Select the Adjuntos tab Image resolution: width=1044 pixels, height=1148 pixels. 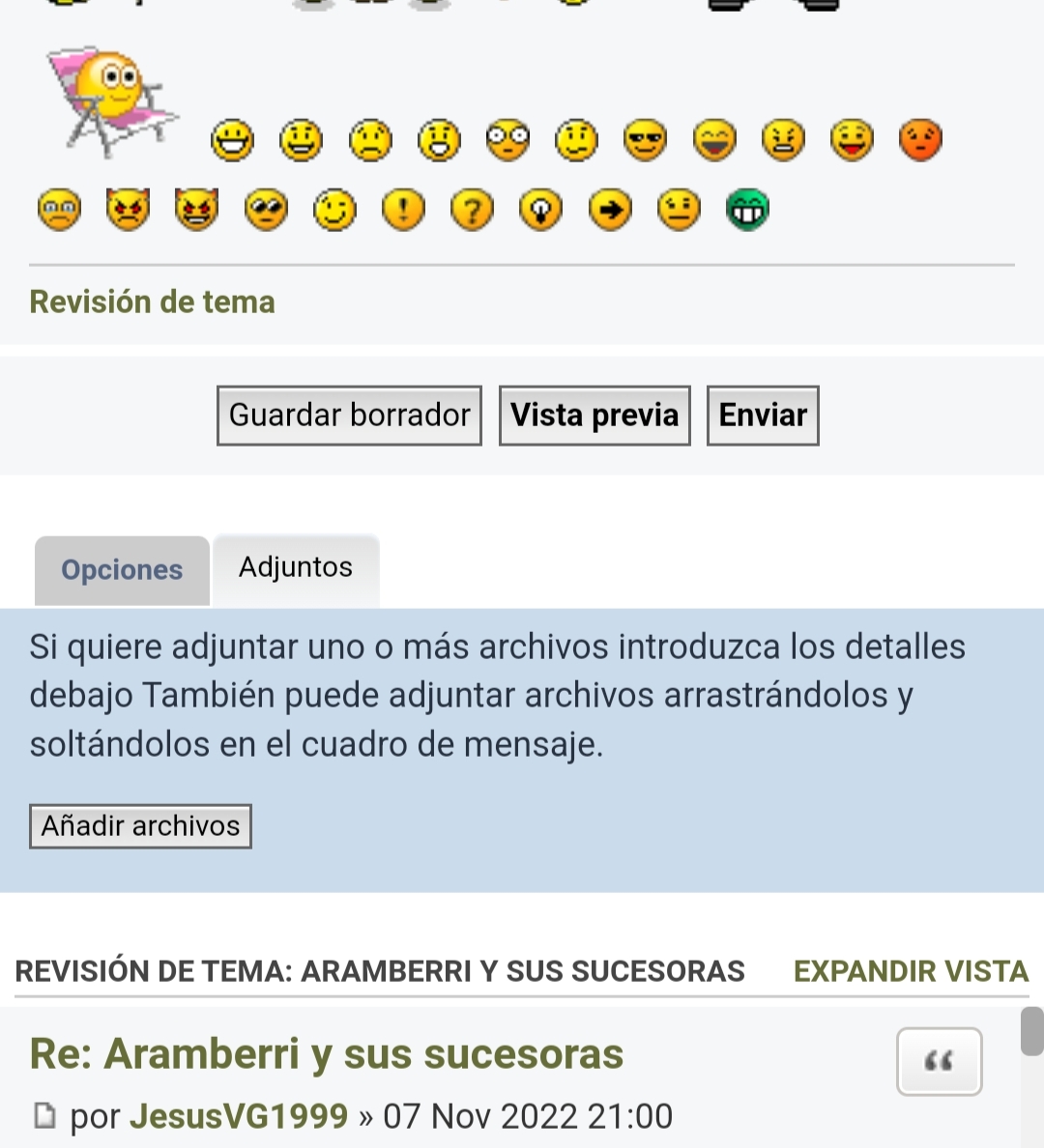pos(296,567)
